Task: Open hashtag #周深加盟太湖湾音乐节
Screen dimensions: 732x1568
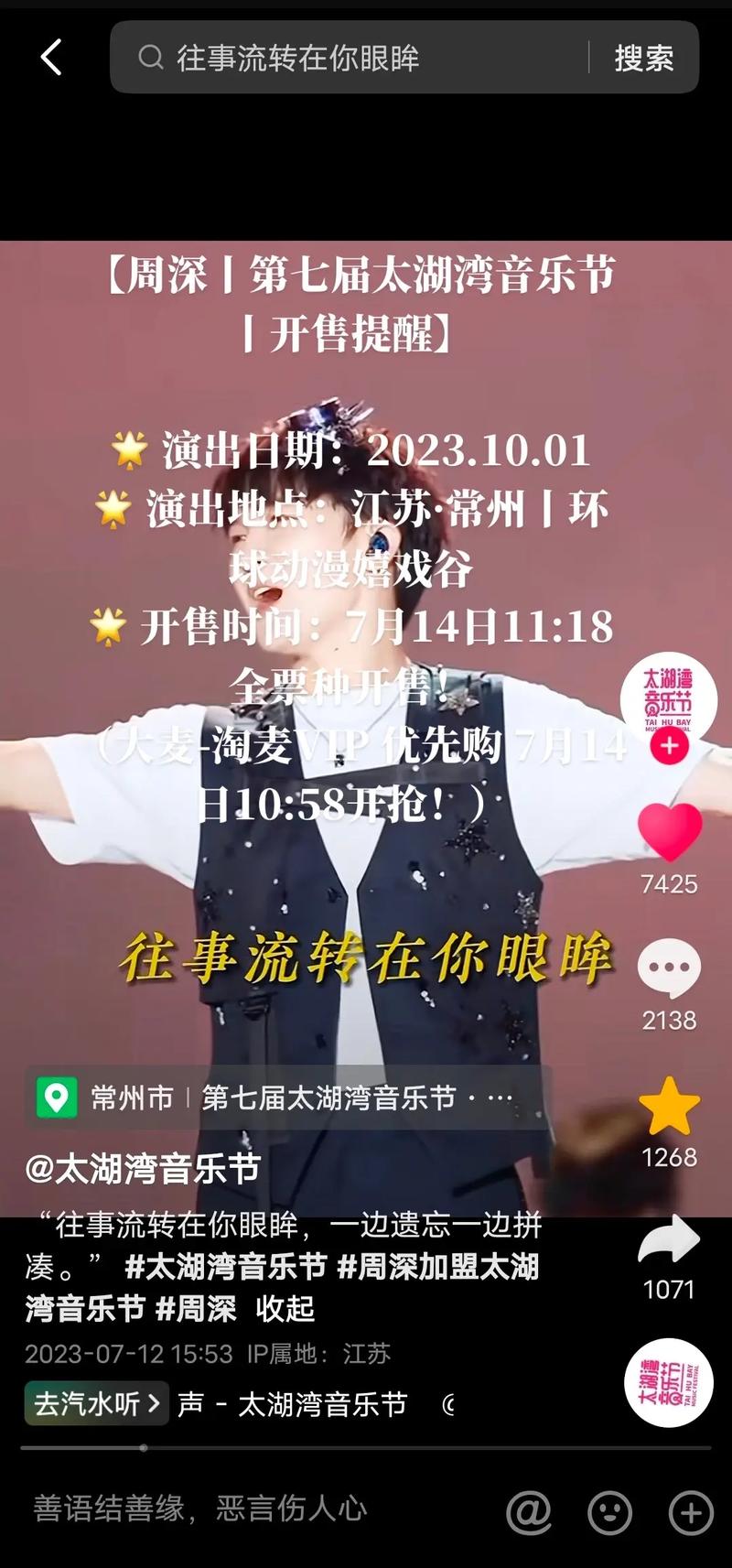Action: point(437,1267)
